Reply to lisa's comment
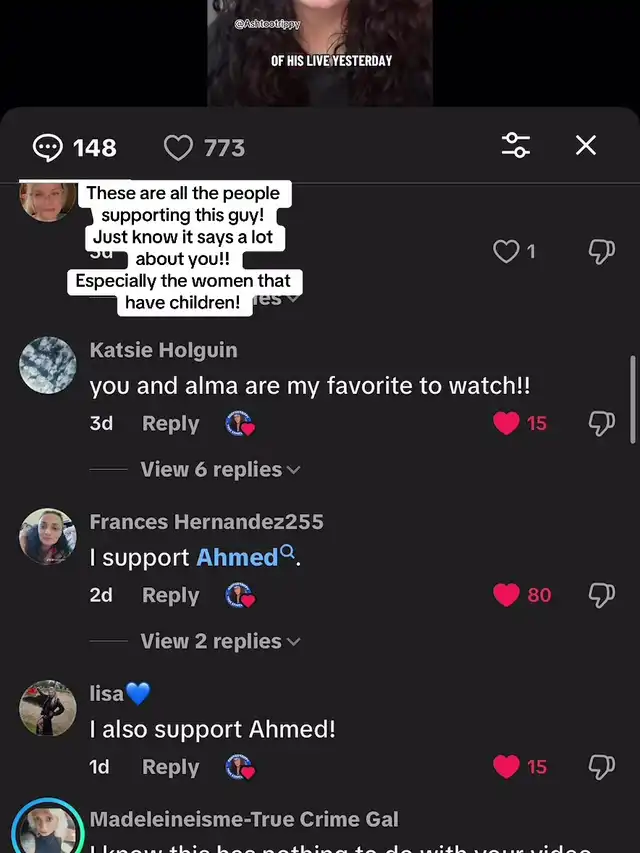This screenshot has width=640, height=853. tap(170, 767)
